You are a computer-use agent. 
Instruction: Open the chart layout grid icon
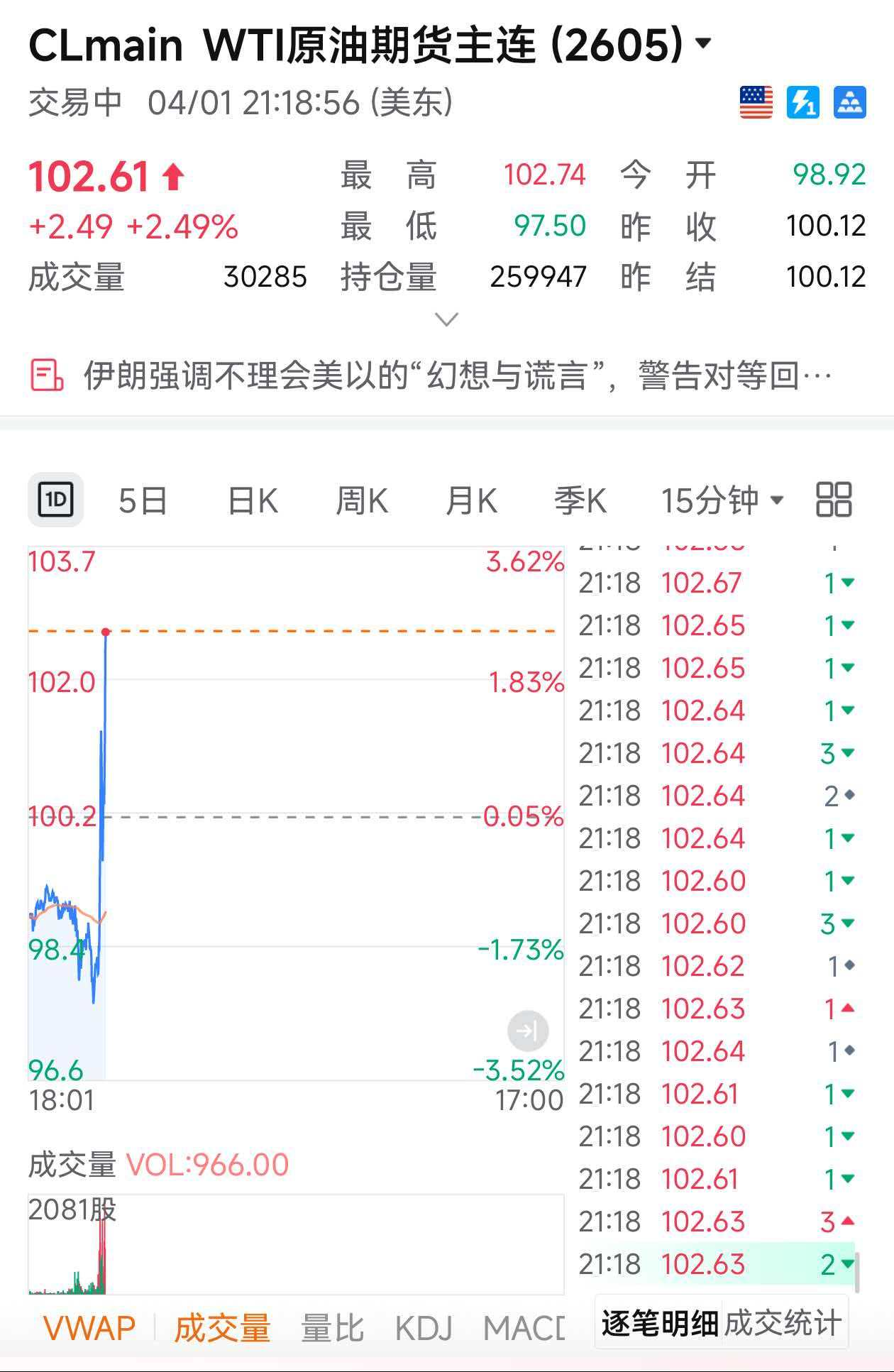(834, 500)
